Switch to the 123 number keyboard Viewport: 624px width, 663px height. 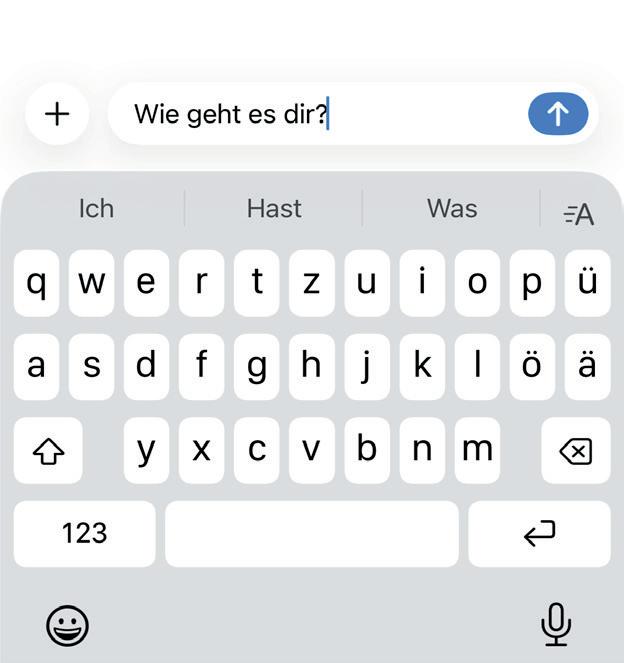[x=85, y=533]
